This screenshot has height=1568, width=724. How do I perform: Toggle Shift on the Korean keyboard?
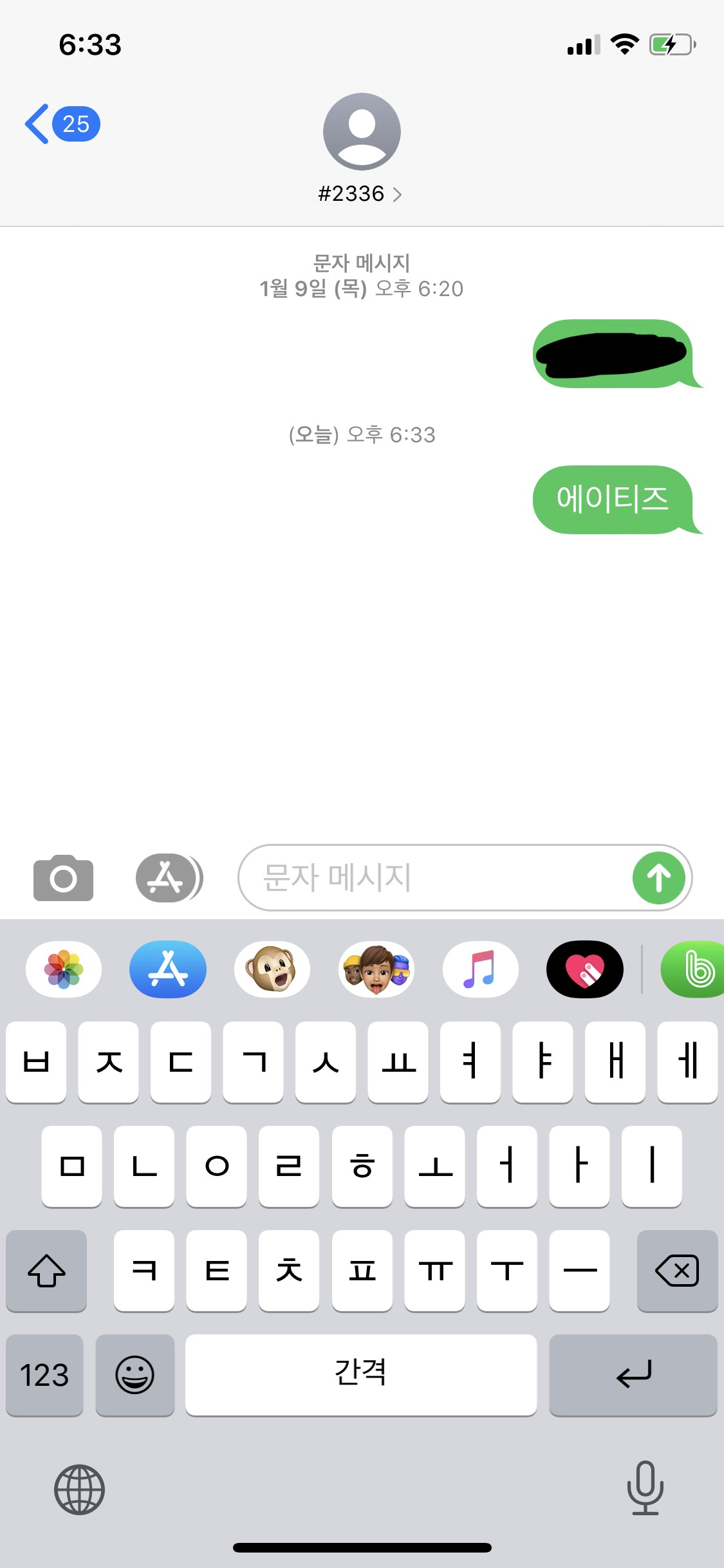point(46,1271)
